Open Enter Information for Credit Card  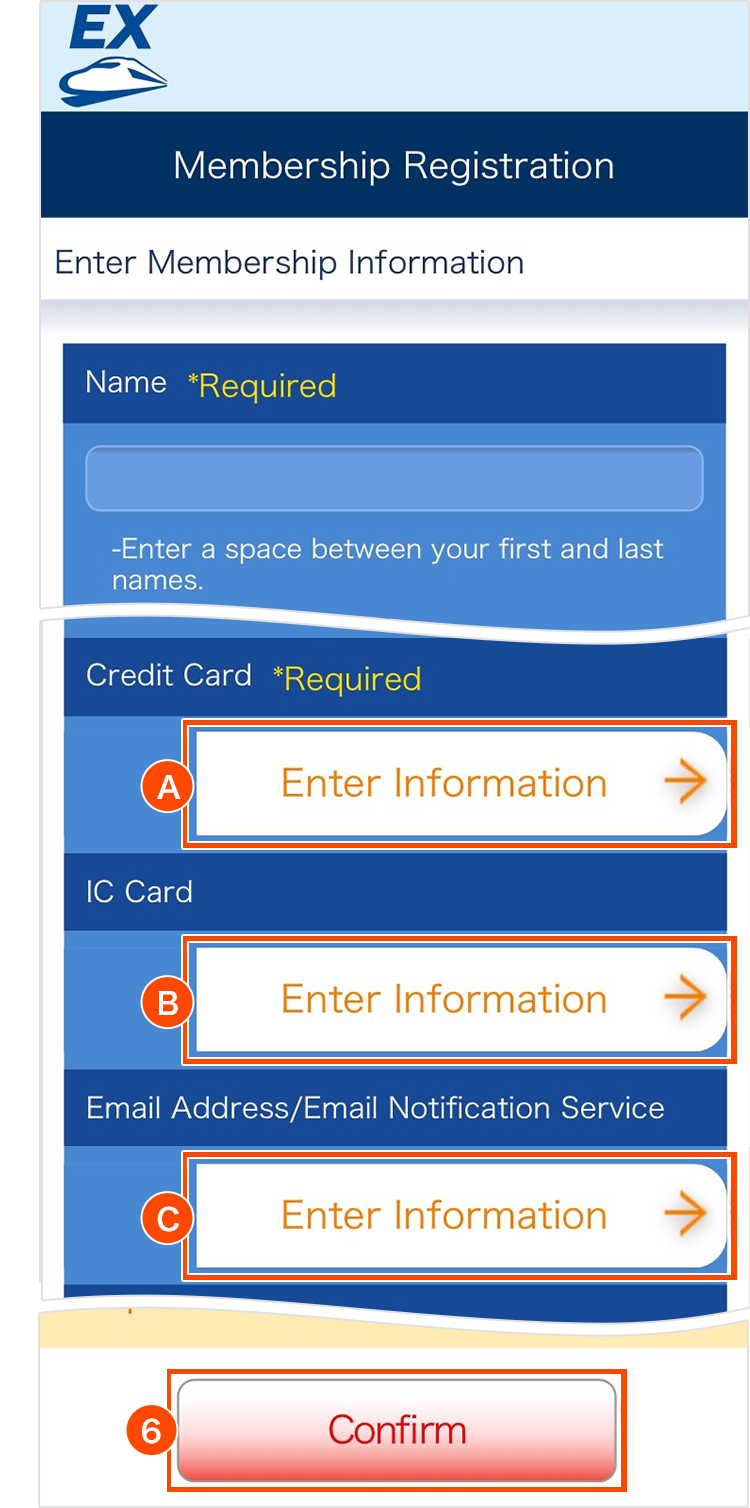point(459,784)
